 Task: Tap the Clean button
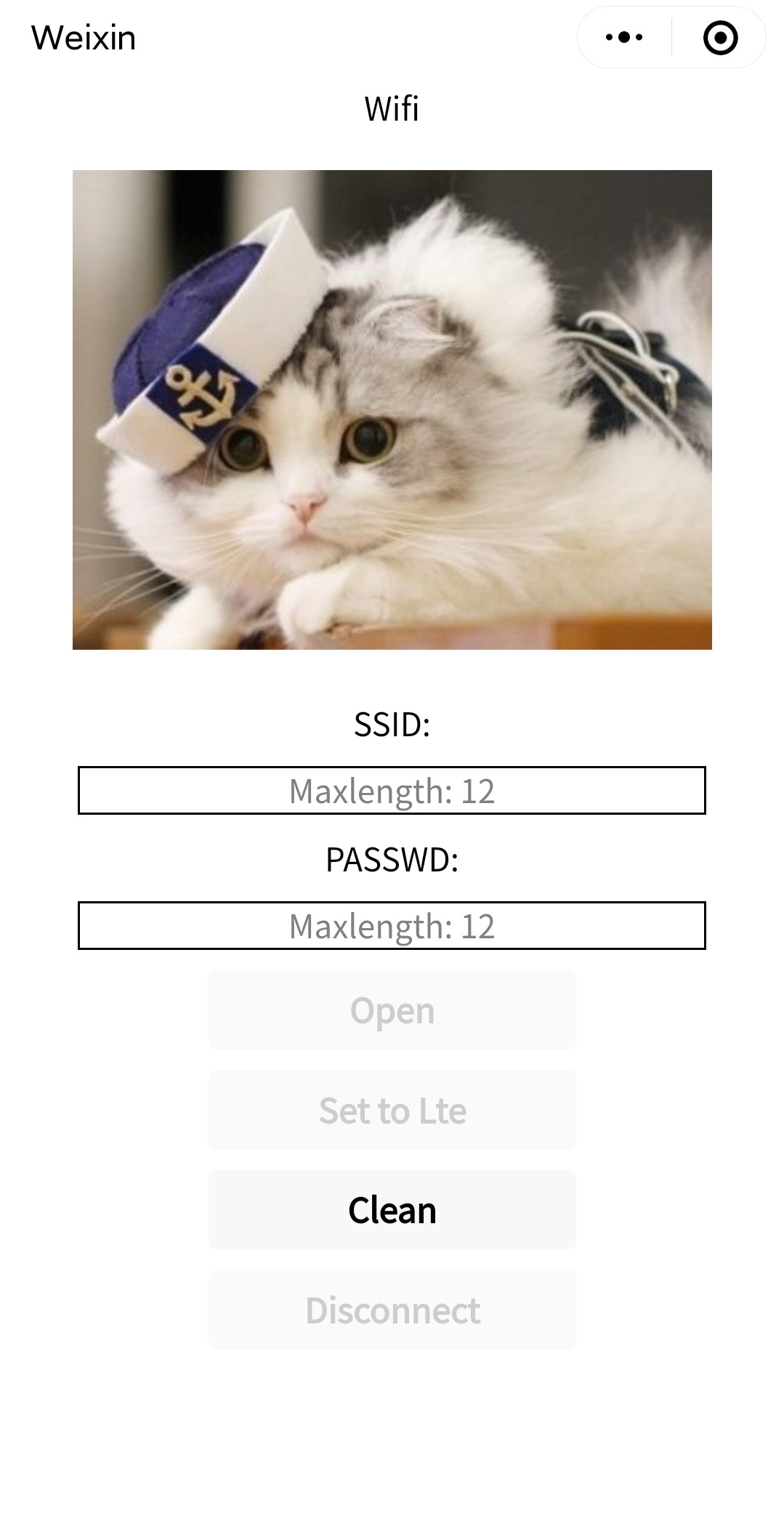(x=392, y=1210)
